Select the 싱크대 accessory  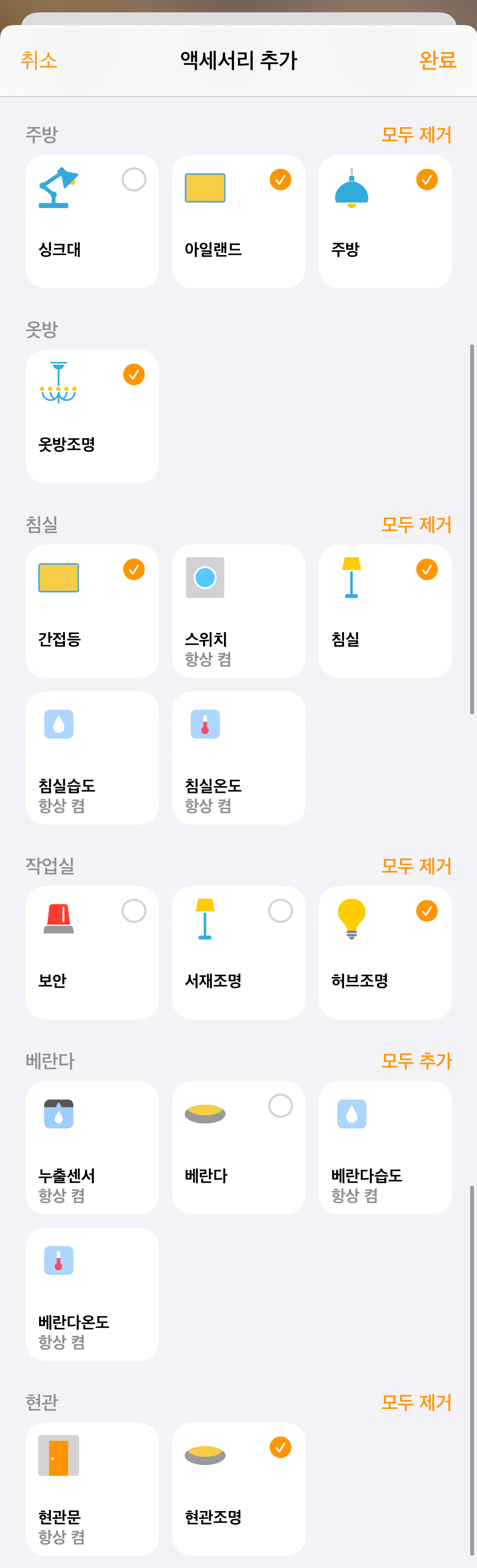point(92,221)
